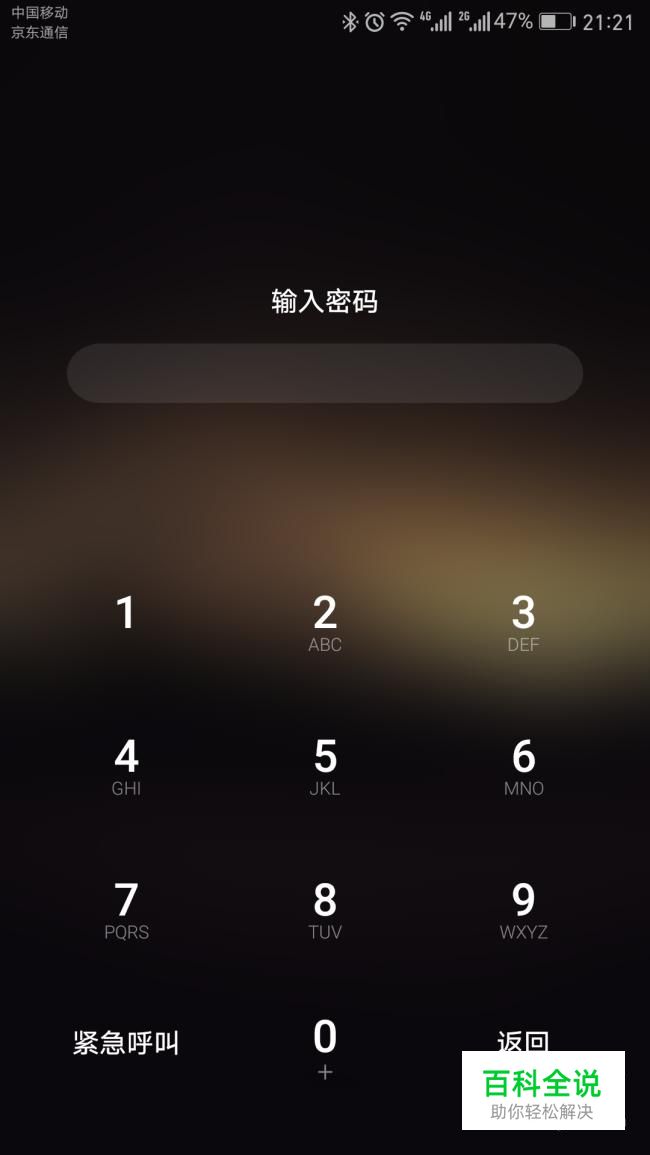Viewport: 650px width, 1155px height.
Task: Enter digit 4 GHI
Action: pyautogui.click(x=126, y=766)
